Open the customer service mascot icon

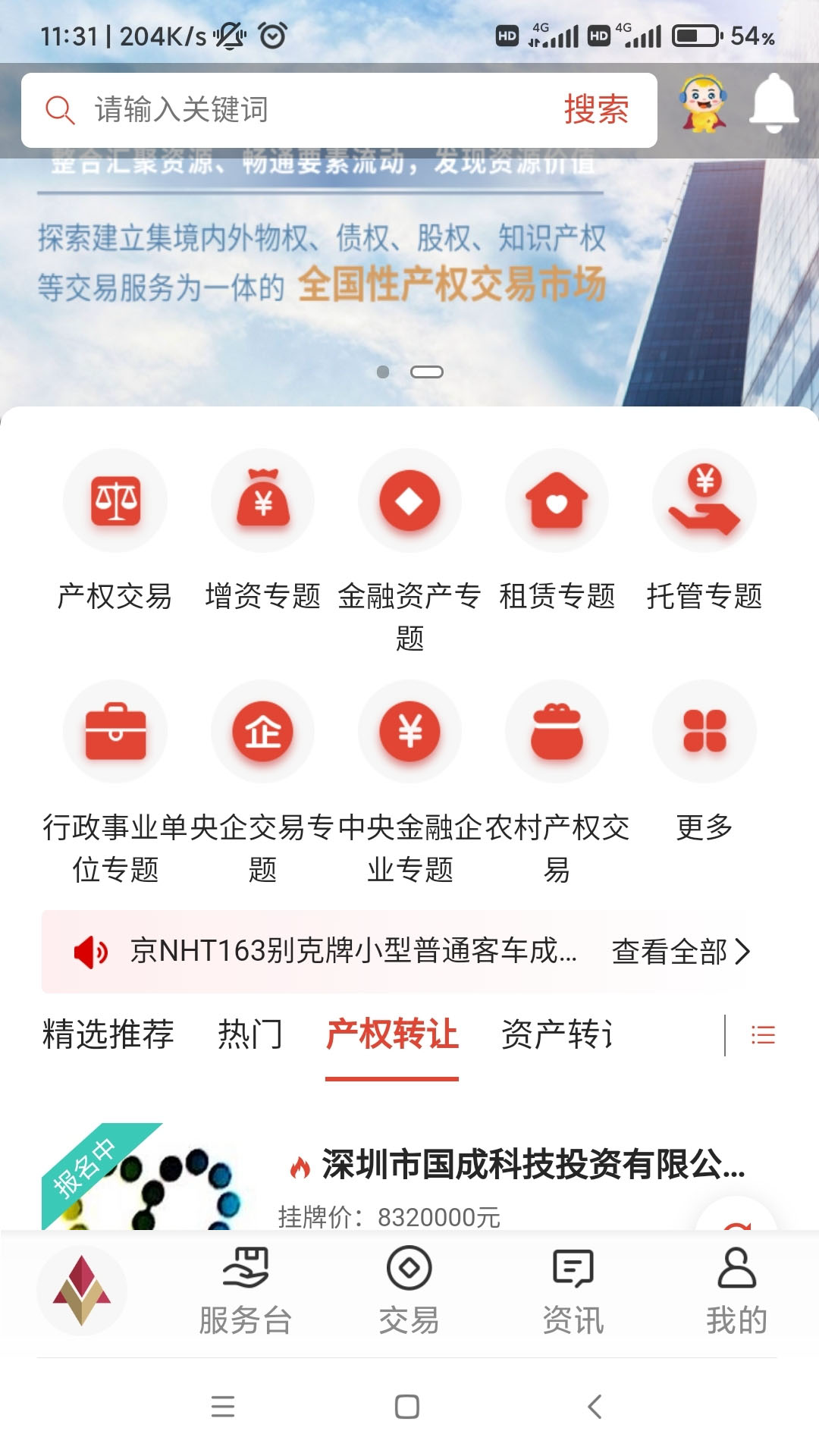(701, 106)
